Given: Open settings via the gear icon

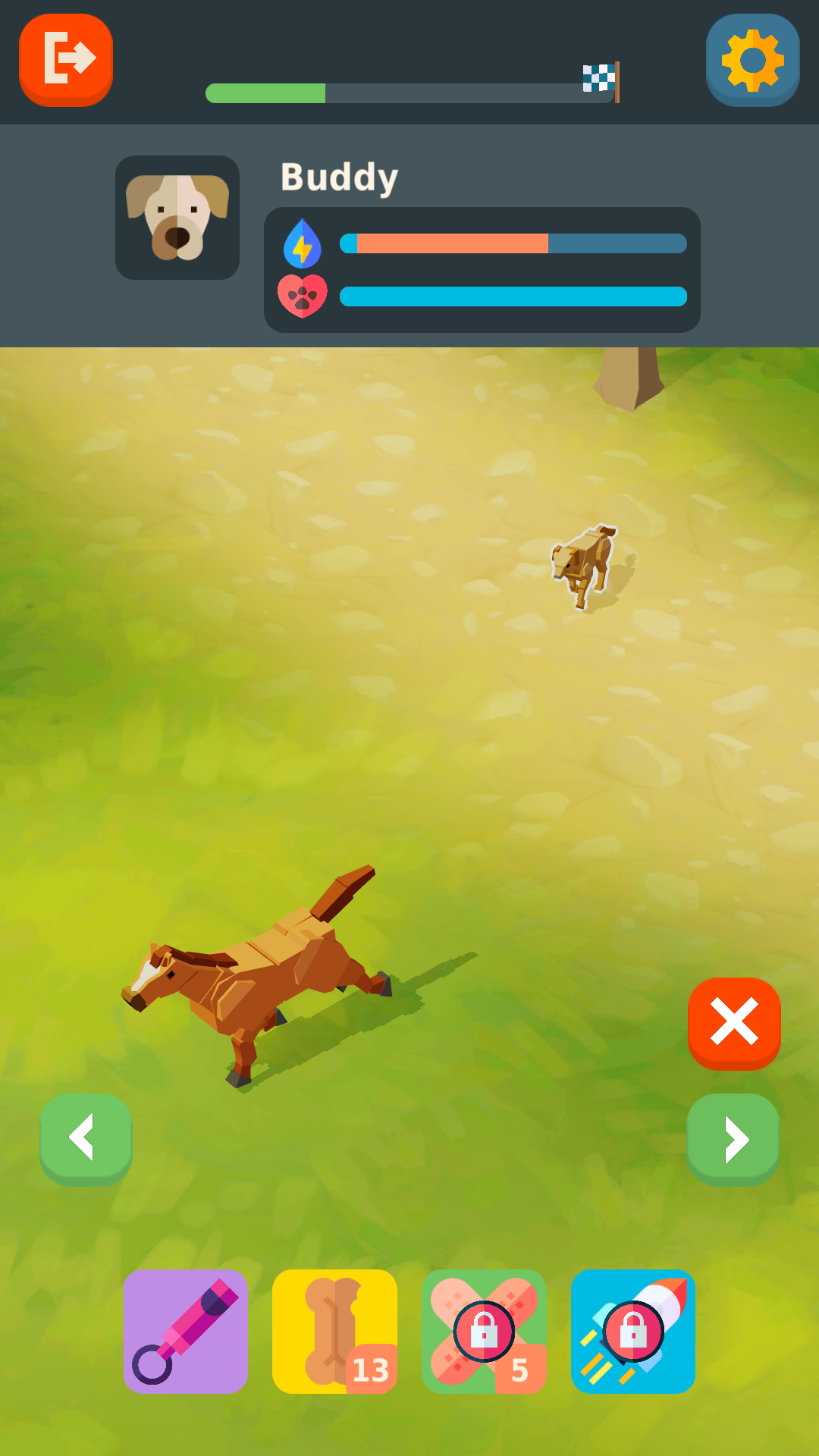Looking at the screenshot, I should pyautogui.click(x=753, y=60).
